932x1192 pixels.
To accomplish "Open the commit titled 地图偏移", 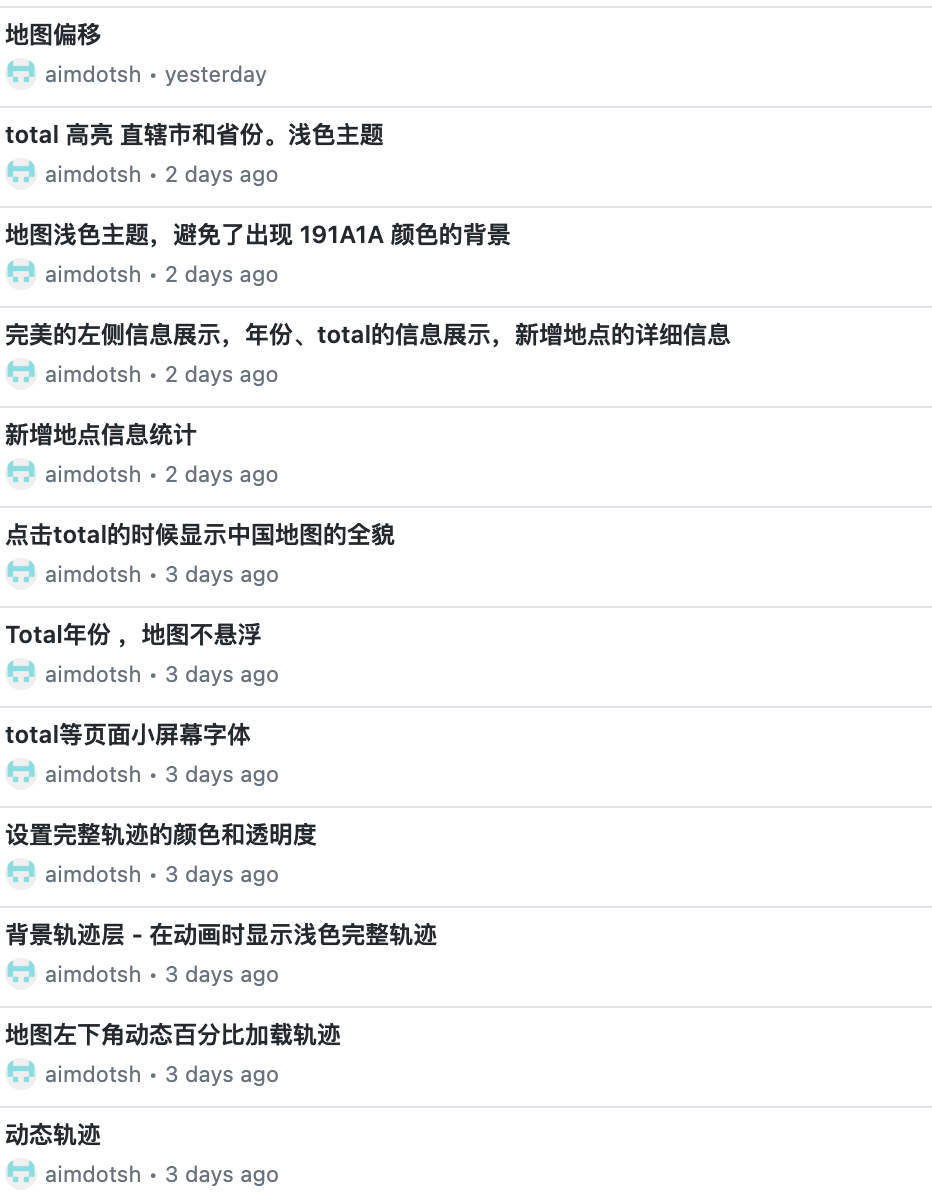I will pyautogui.click(x=53, y=35).
